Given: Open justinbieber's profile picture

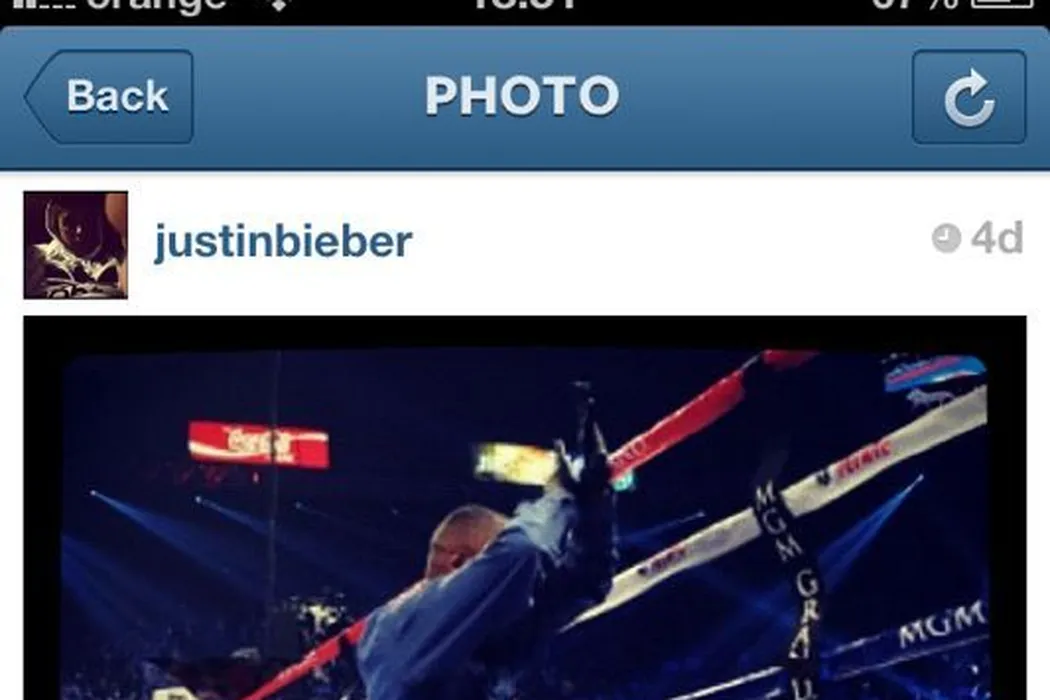Looking at the screenshot, I should pyautogui.click(x=76, y=245).
